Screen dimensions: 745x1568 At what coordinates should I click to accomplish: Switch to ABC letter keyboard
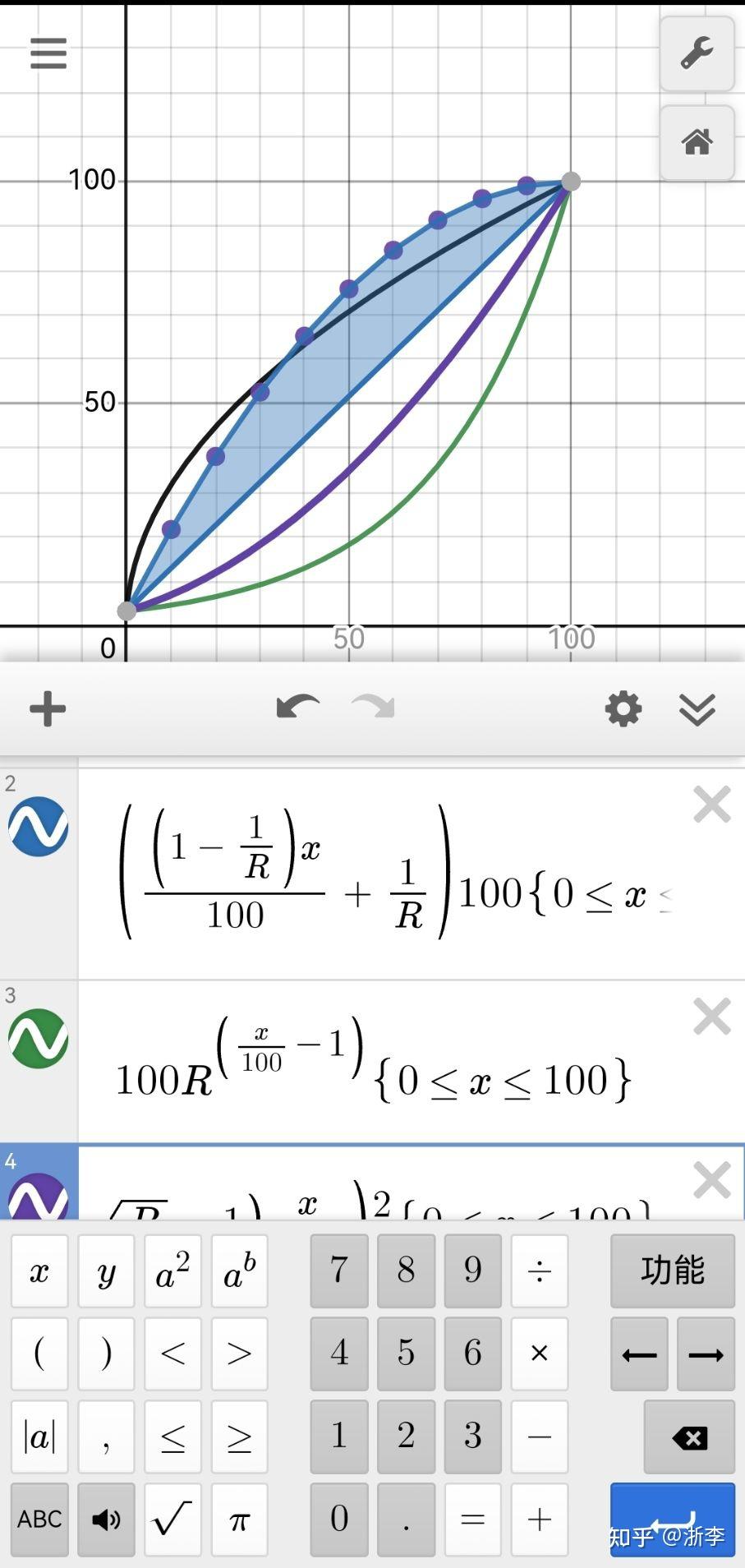[39, 1519]
